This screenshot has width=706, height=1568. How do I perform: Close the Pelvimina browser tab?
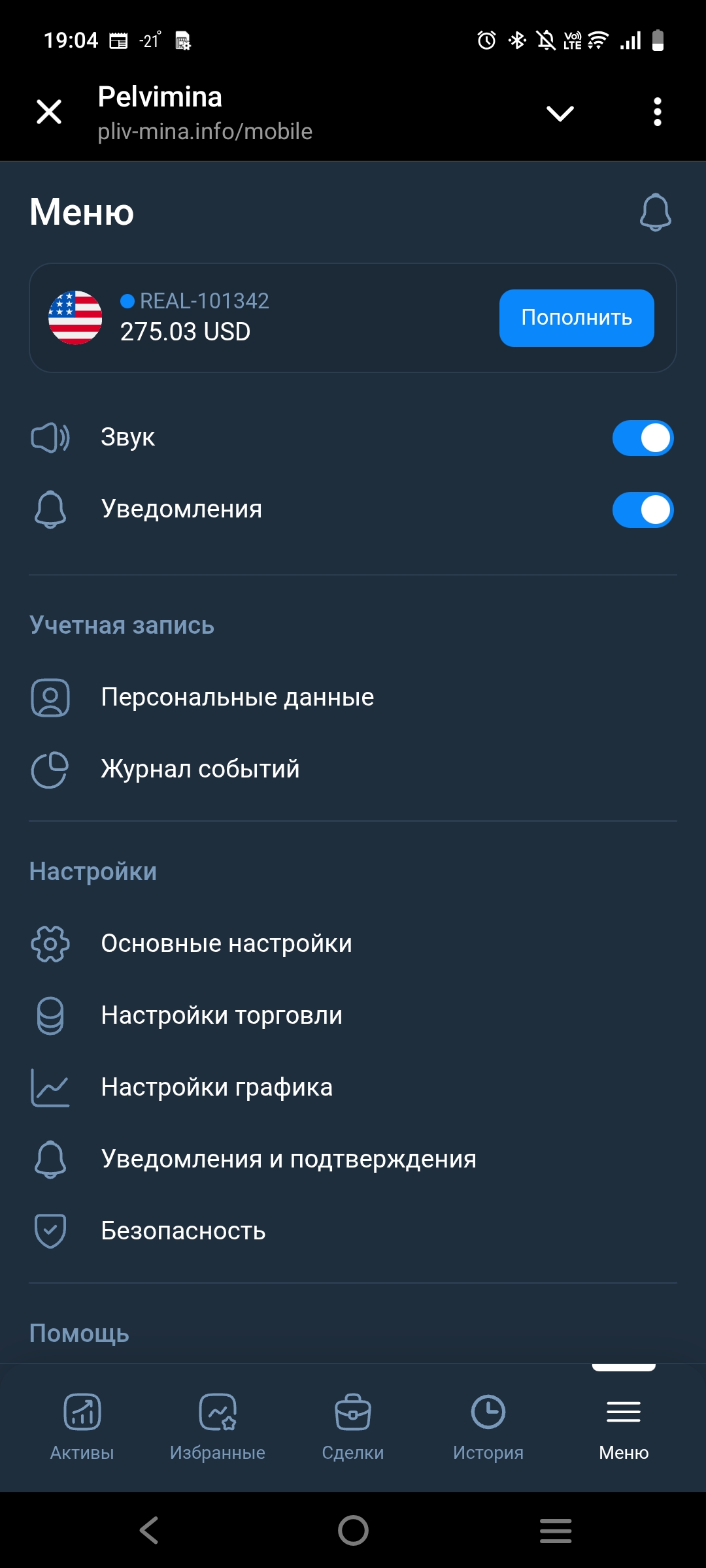(x=49, y=112)
